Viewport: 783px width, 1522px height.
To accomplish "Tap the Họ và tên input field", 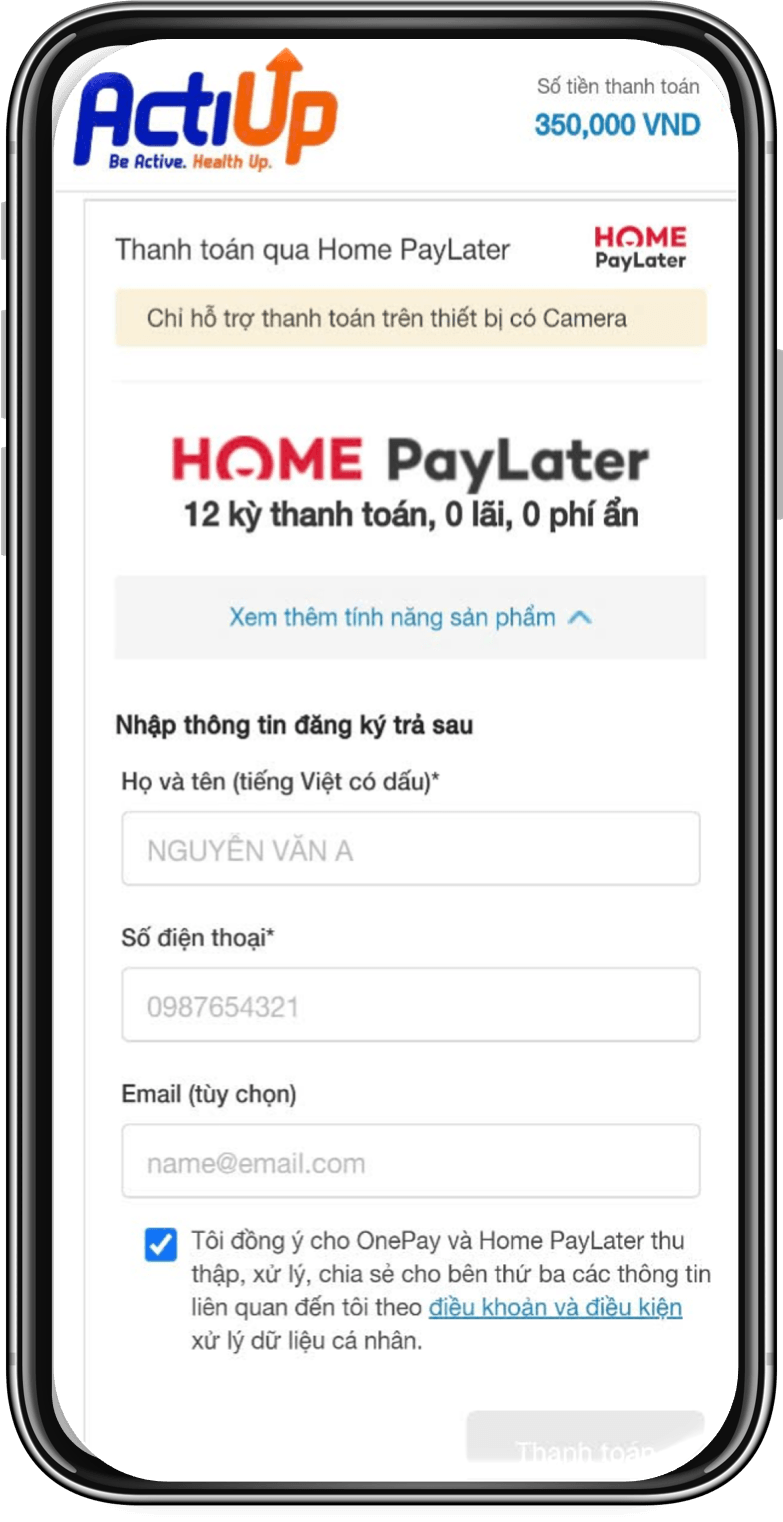I will click(x=410, y=849).
